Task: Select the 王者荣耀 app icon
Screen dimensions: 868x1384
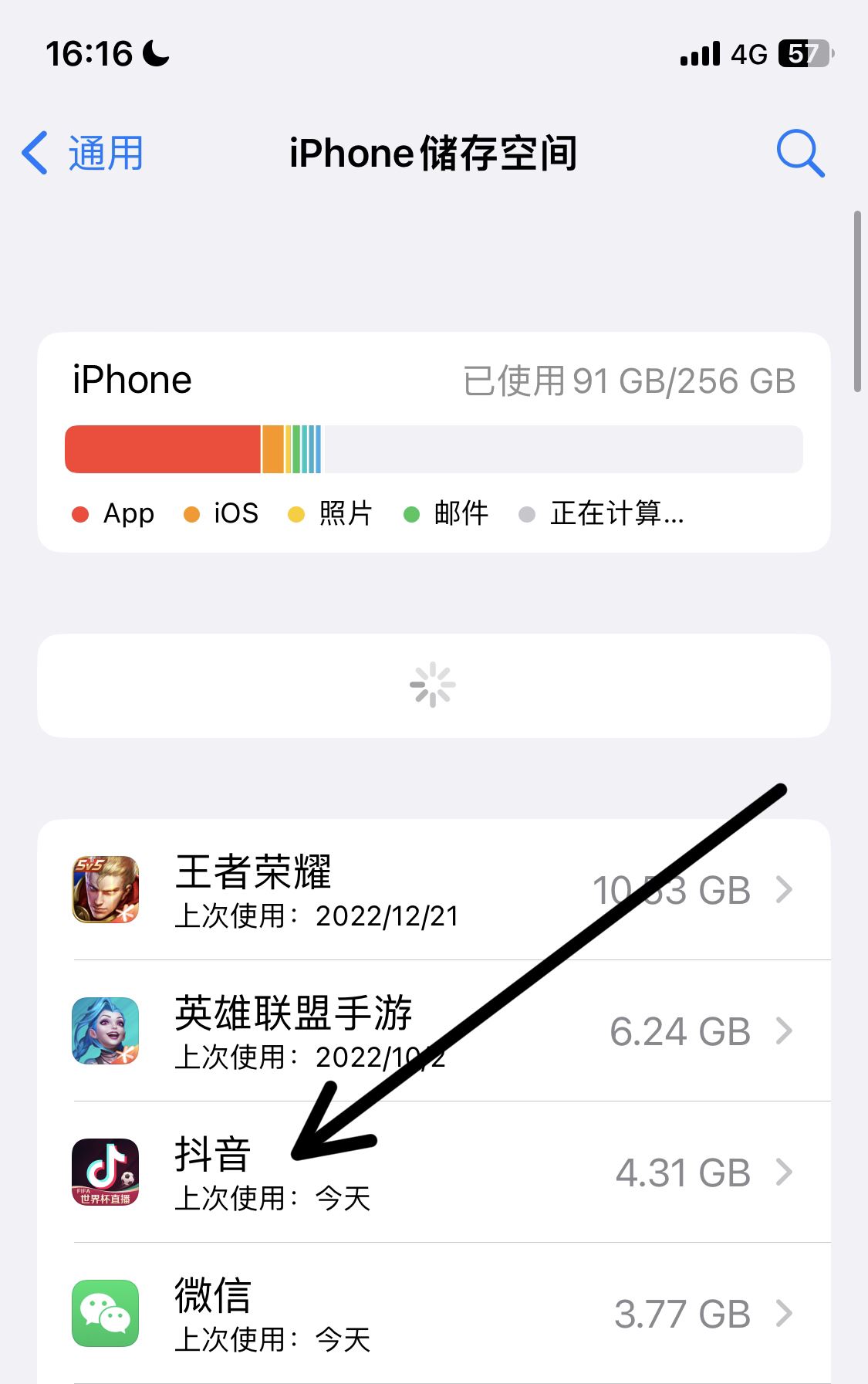Action: coord(106,889)
